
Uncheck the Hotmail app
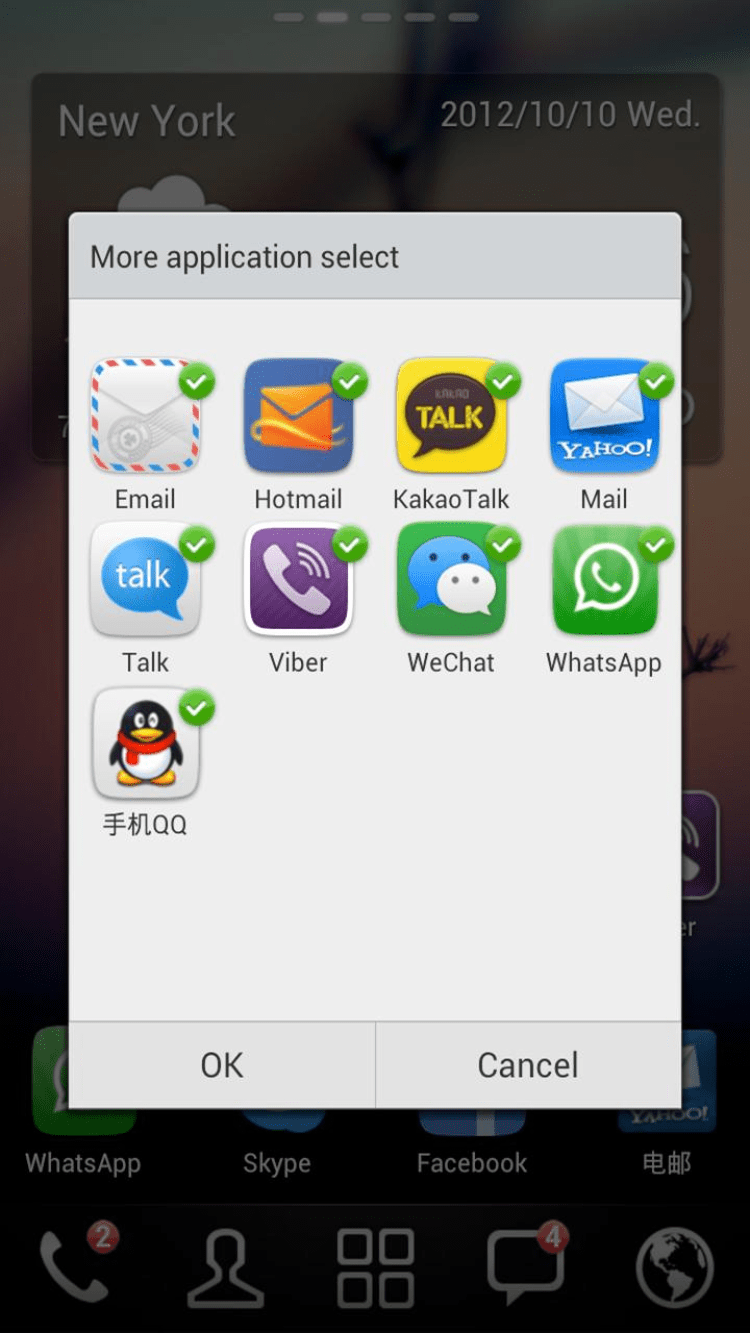click(298, 417)
